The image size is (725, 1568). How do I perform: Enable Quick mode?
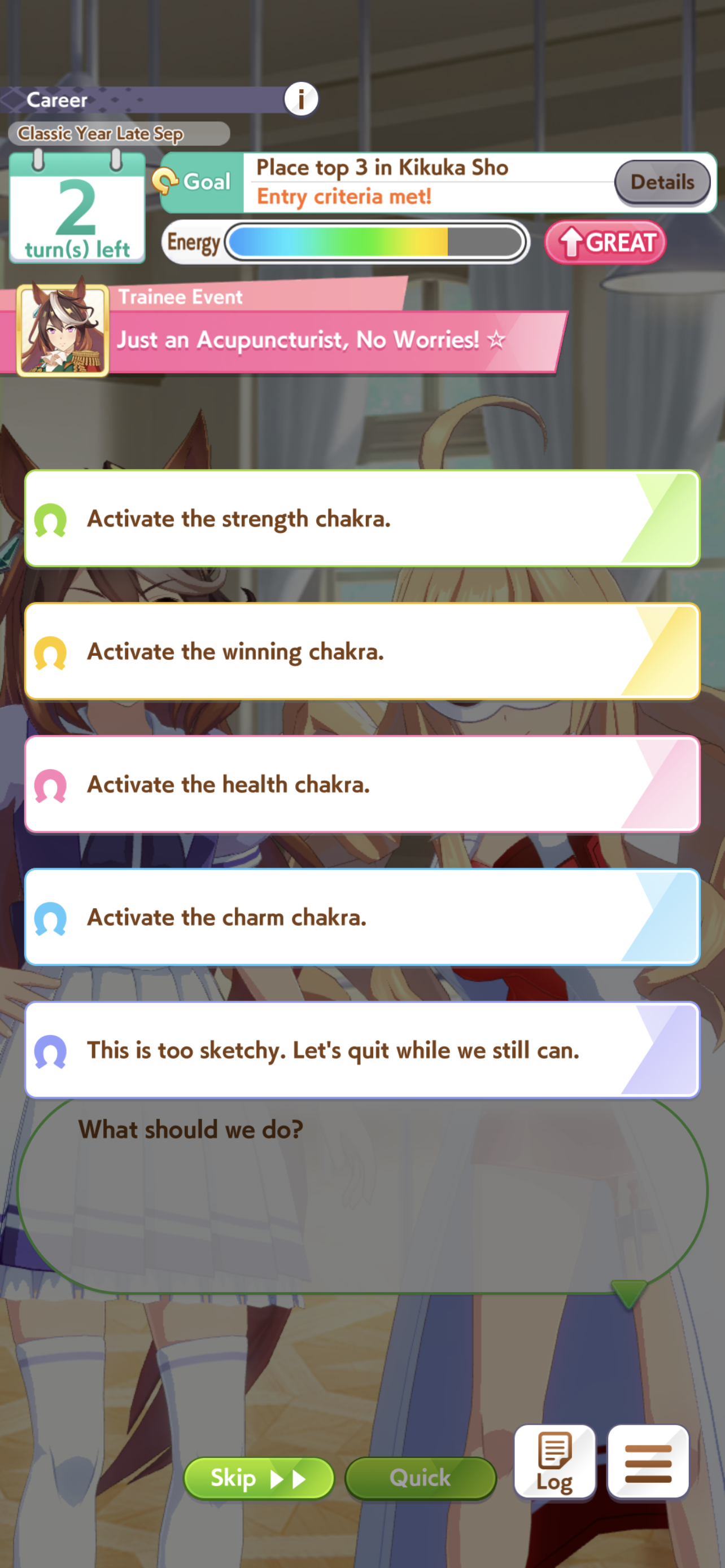coord(421,1478)
